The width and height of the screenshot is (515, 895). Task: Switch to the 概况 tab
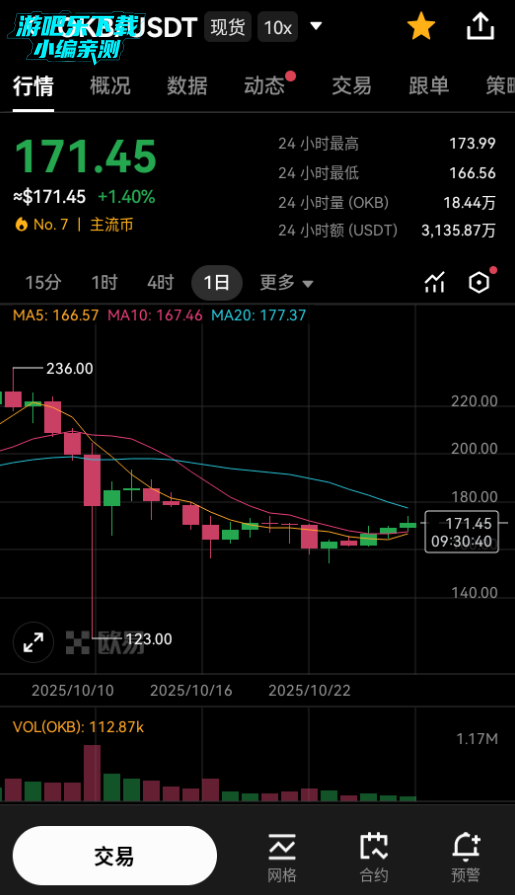click(110, 86)
